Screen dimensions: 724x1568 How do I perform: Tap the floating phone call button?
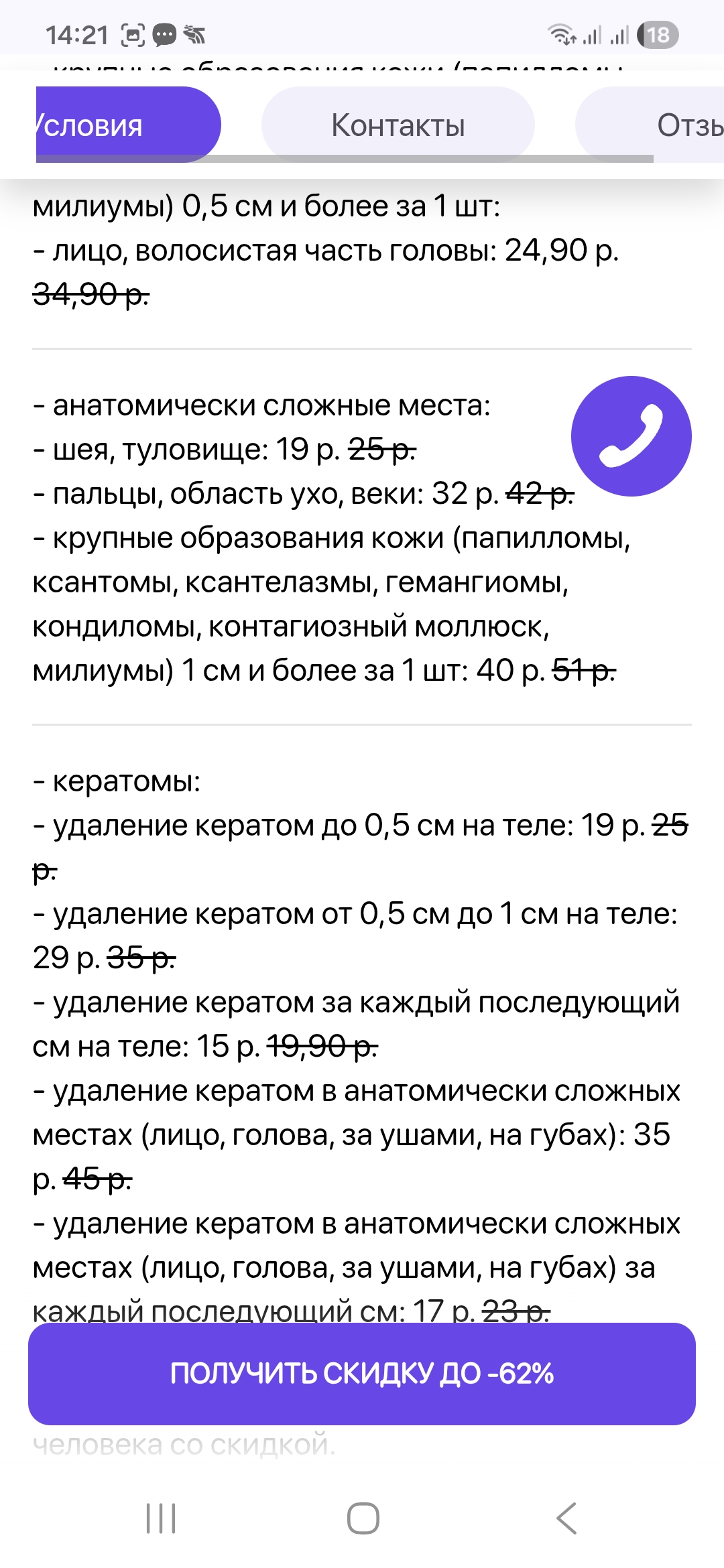click(x=631, y=436)
